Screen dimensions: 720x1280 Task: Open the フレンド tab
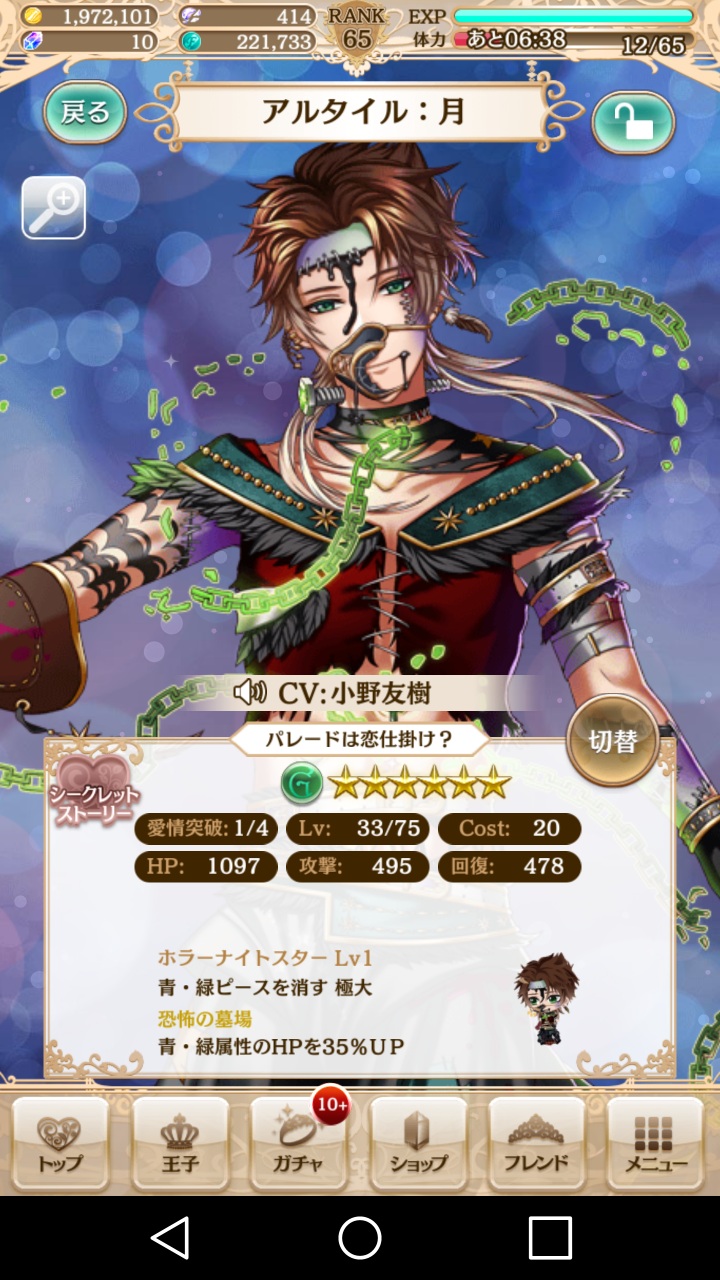click(x=537, y=1144)
